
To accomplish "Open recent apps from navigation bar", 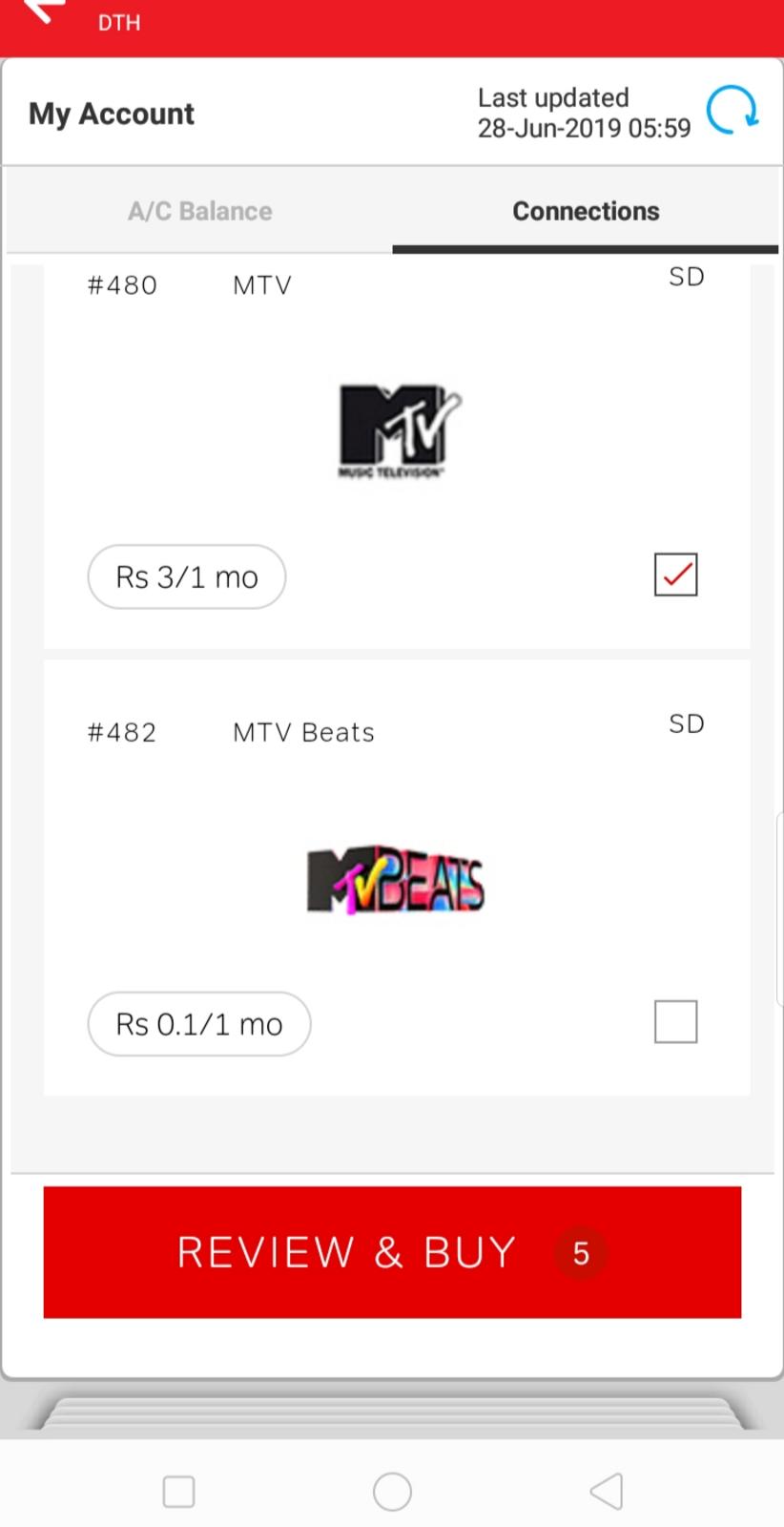I will point(178,1491).
